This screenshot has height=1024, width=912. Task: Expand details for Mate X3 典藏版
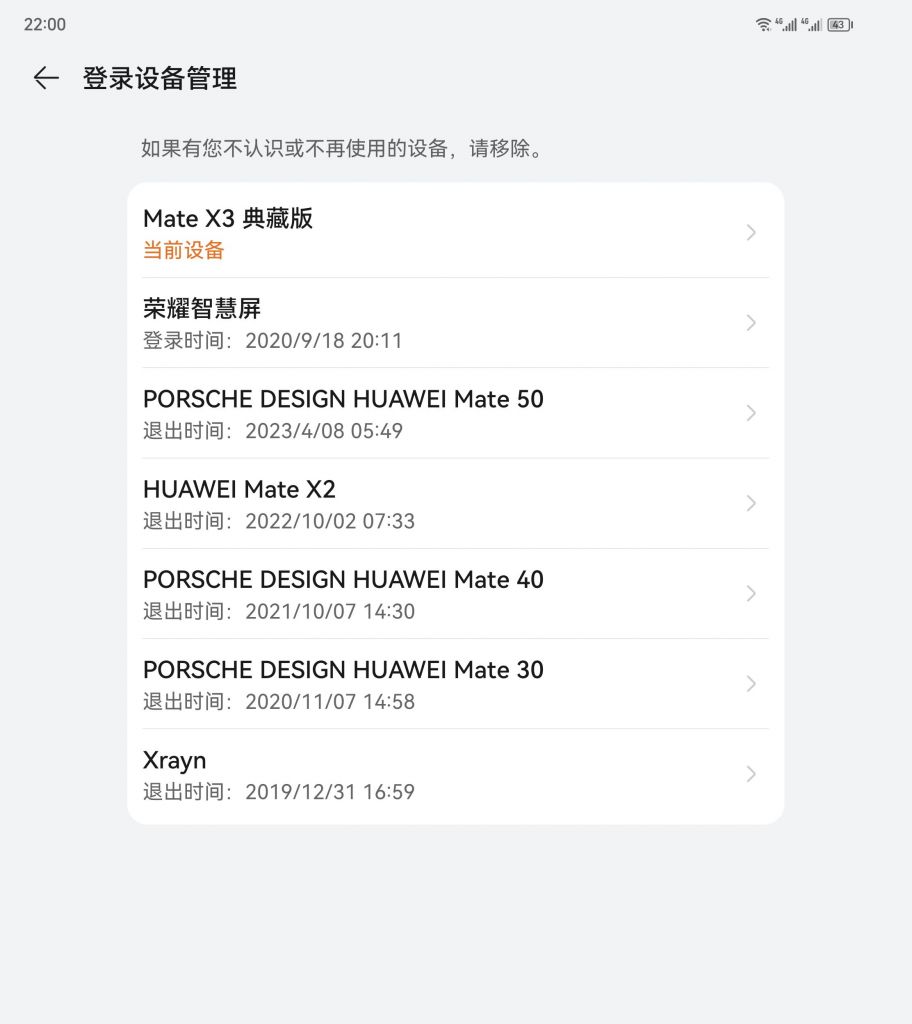(751, 232)
